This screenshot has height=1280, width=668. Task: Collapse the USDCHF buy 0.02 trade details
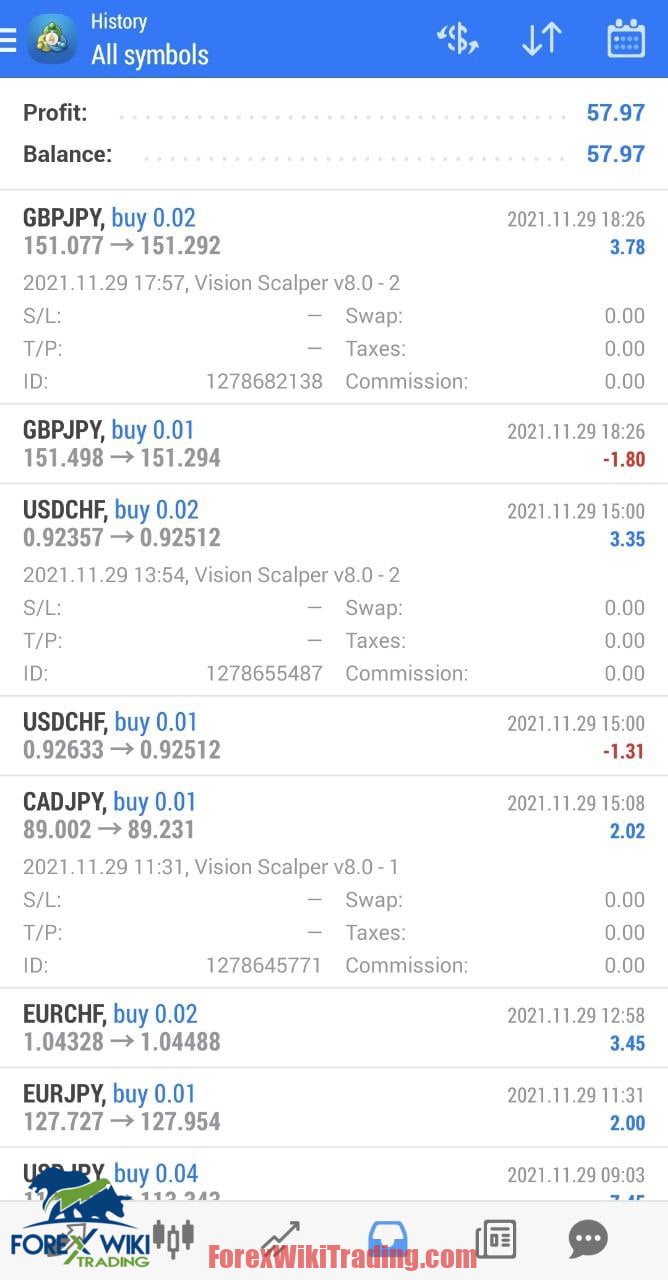(x=333, y=524)
